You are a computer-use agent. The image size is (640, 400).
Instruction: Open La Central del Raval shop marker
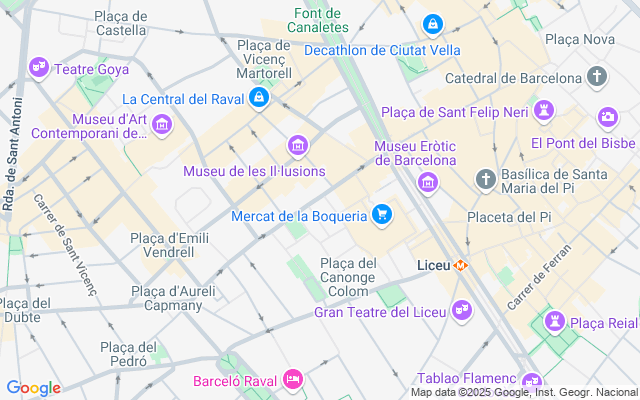pyautogui.click(x=259, y=97)
